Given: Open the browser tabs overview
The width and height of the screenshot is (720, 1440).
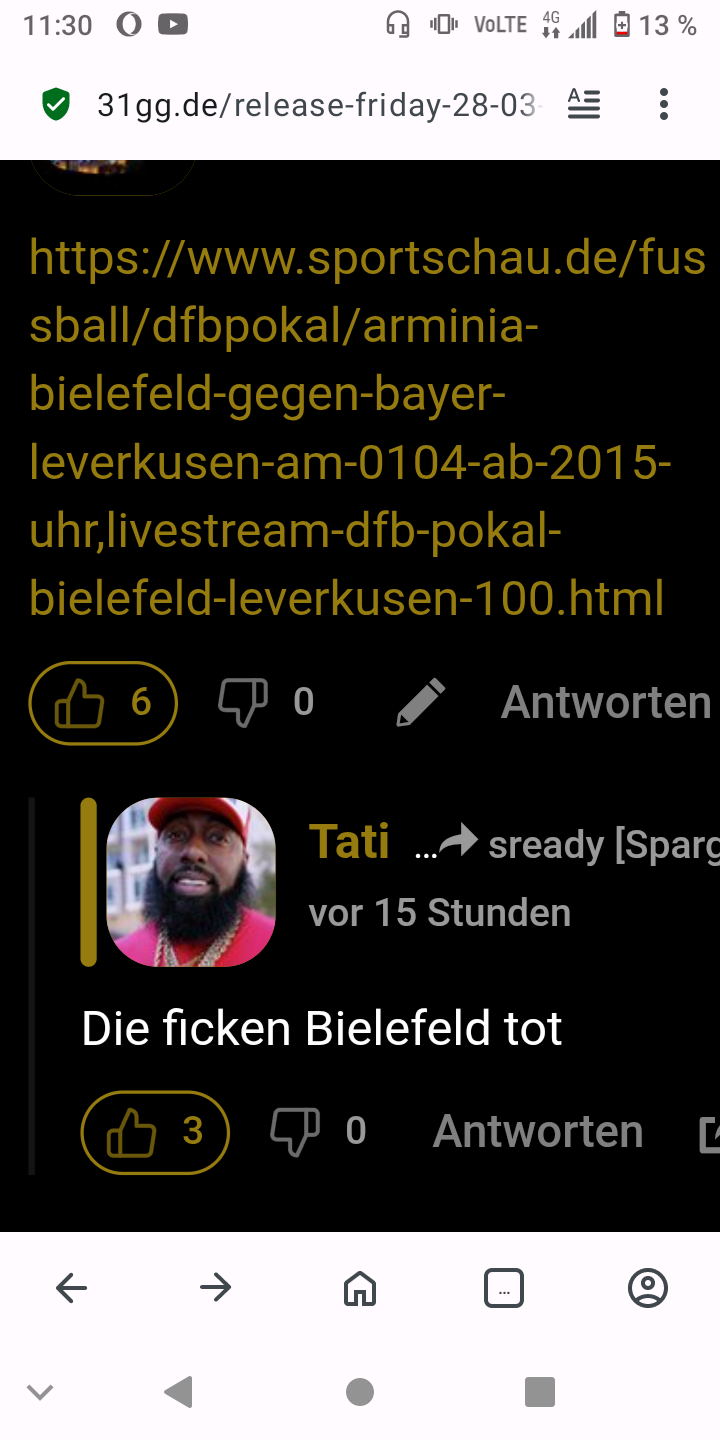Looking at the screenshot, I should click(x=504, y=1288).
